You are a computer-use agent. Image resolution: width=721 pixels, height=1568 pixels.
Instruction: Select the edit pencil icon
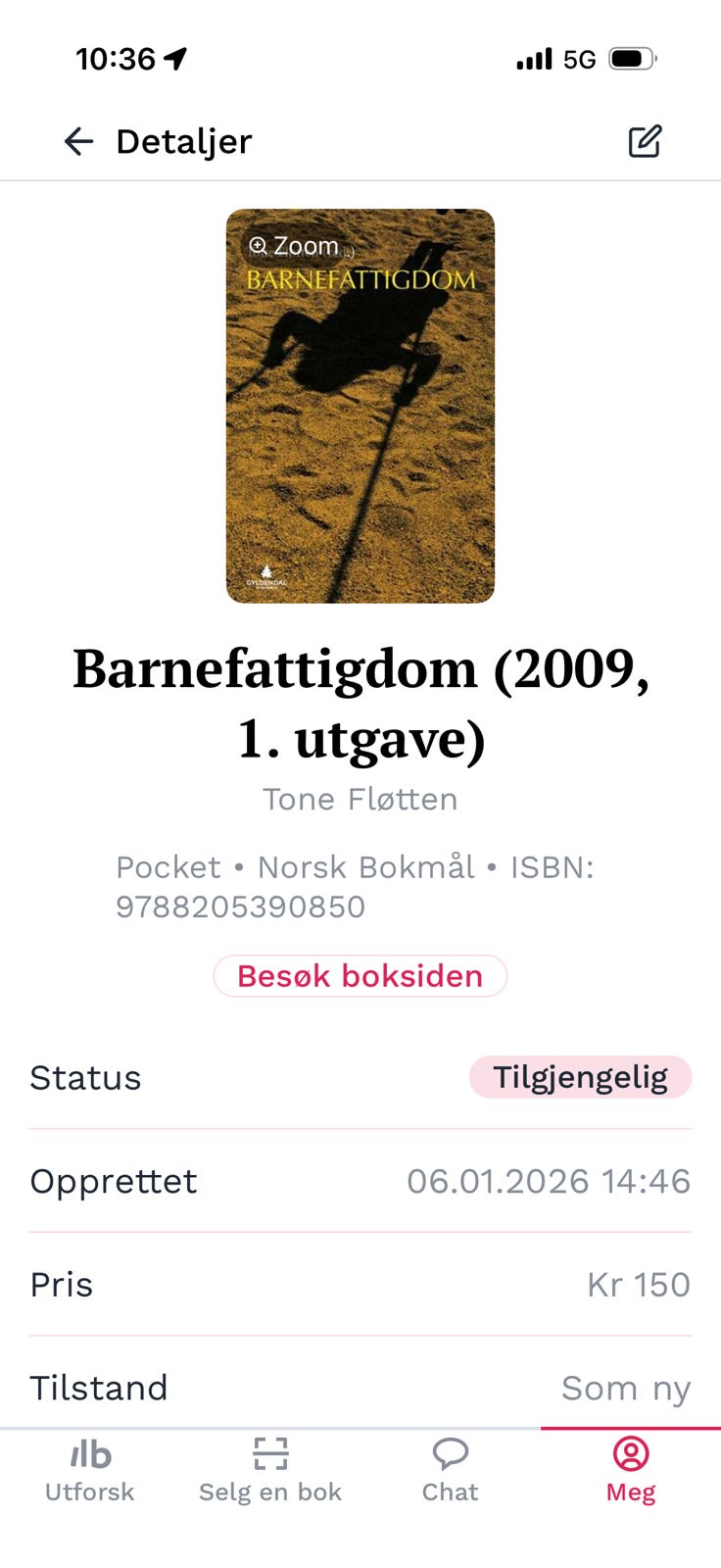click(x=644, y=141)
